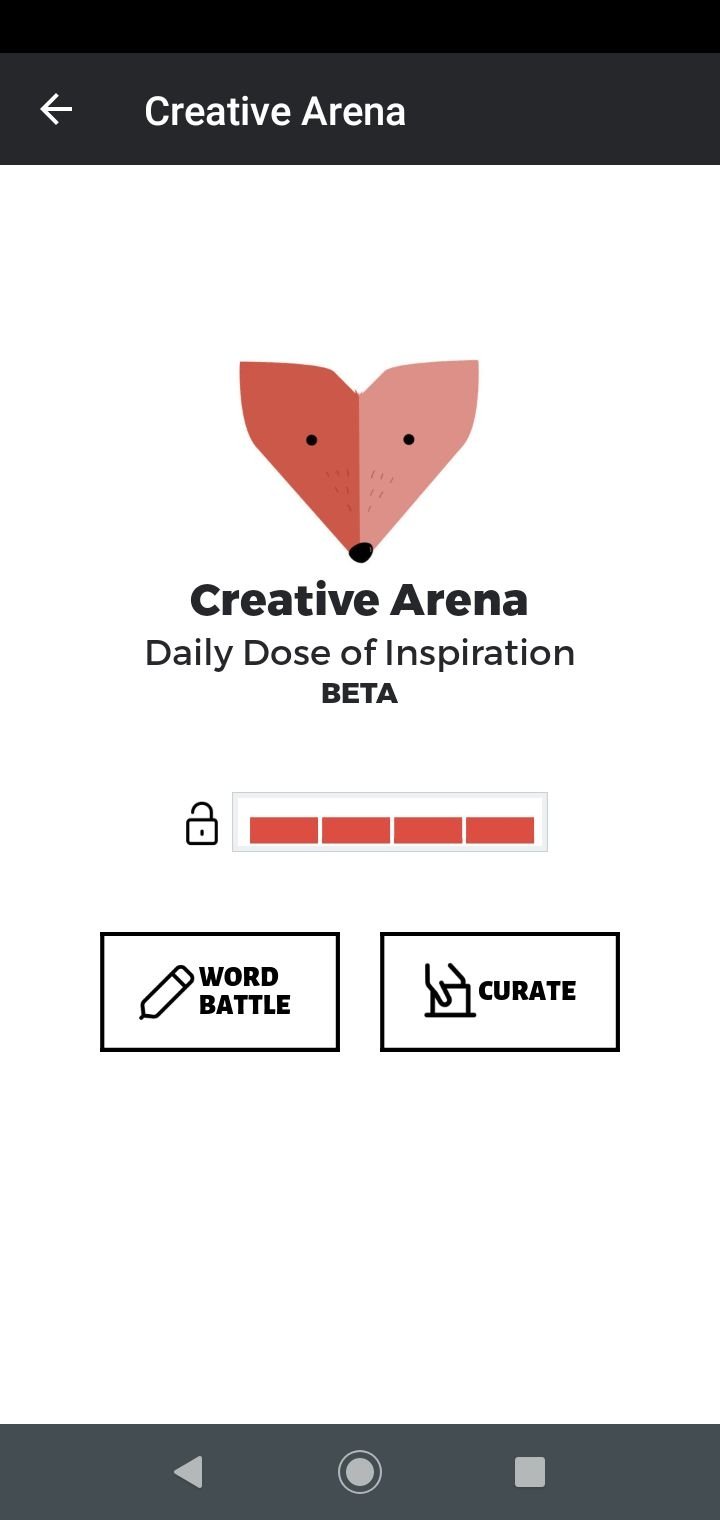720x1520 pixels.
Task: Go back using the app bar arrow
Action: click(56, 110)
